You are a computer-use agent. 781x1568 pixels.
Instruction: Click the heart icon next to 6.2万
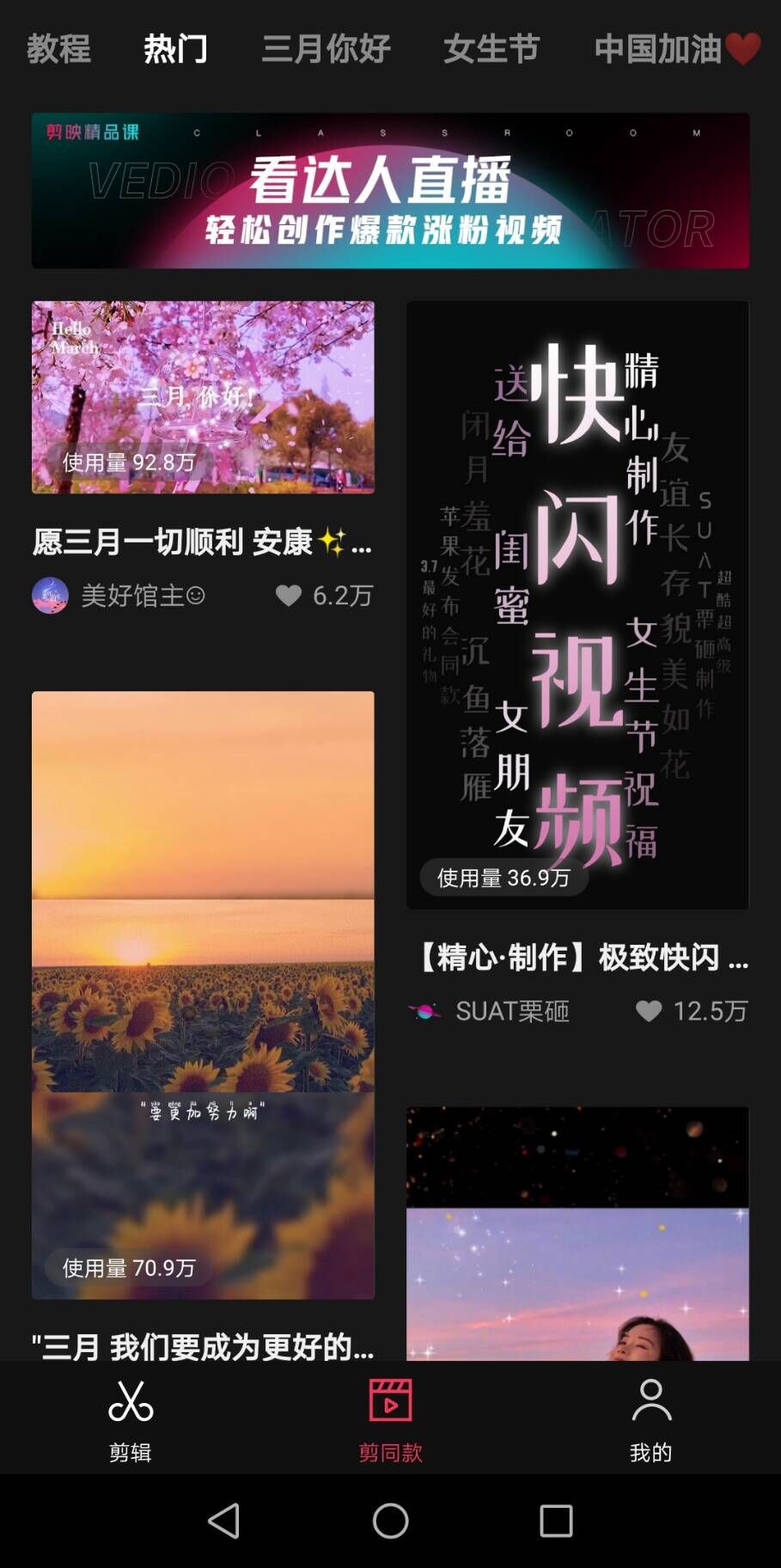[x=290, y=596]
